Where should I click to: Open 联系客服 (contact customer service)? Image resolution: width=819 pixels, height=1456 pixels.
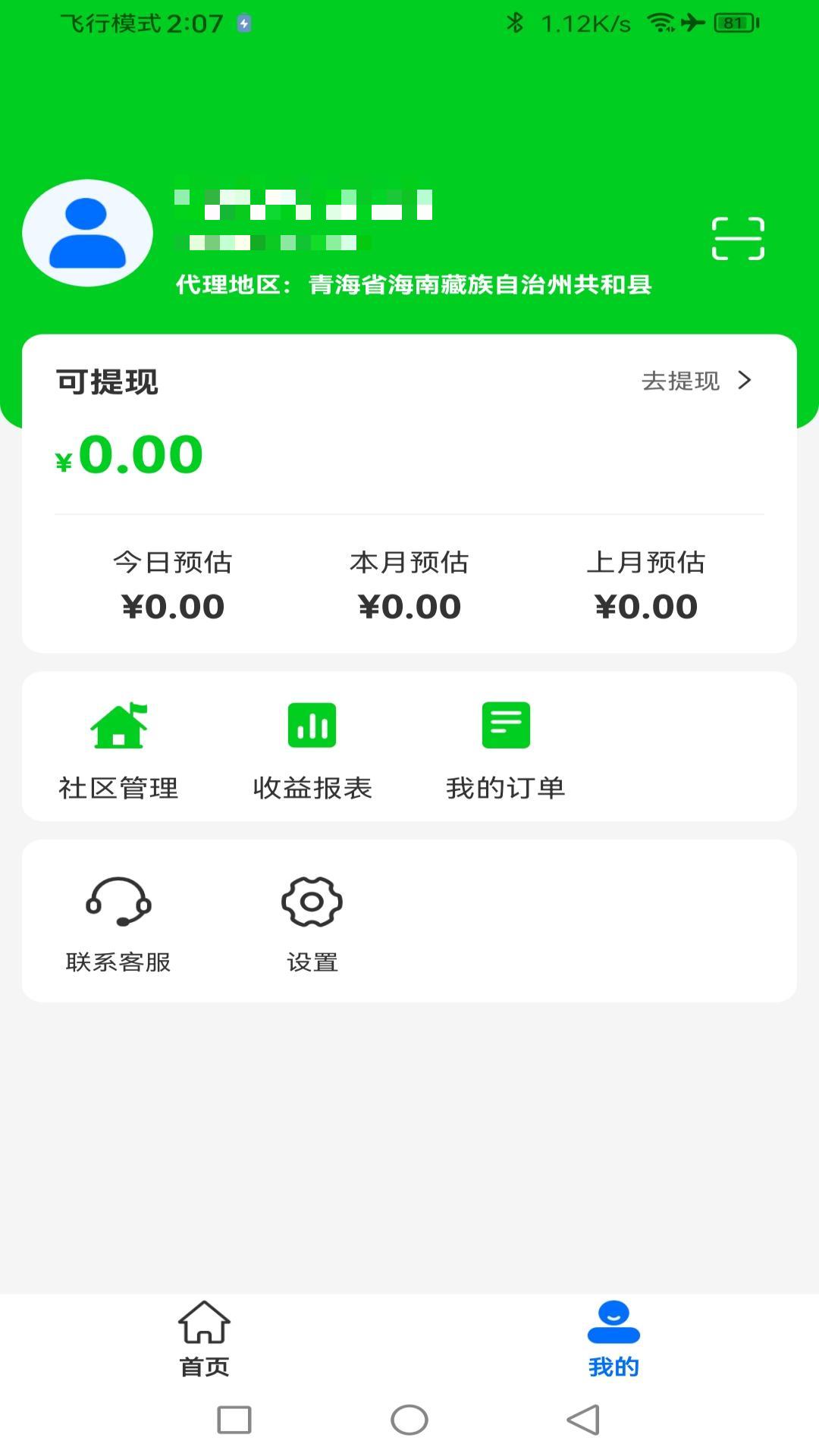tap(118, 924)
